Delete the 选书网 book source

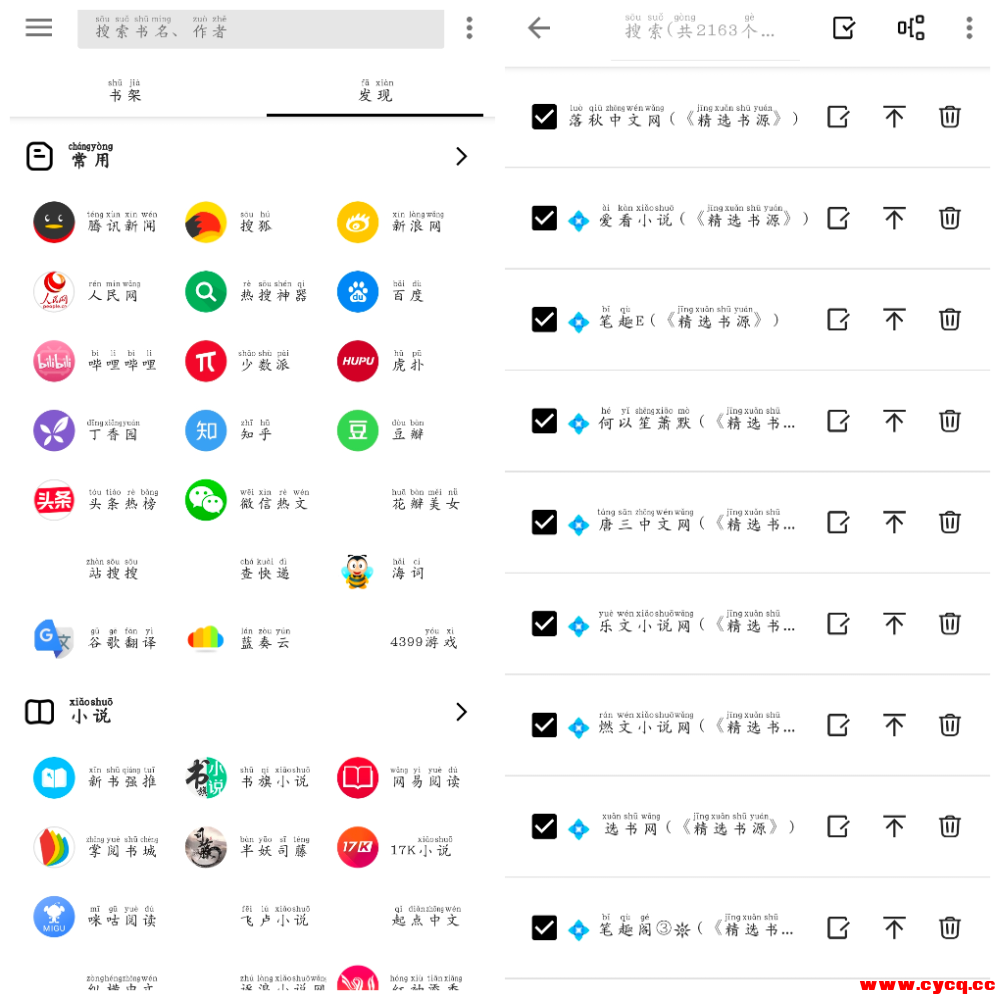point(950,826)
